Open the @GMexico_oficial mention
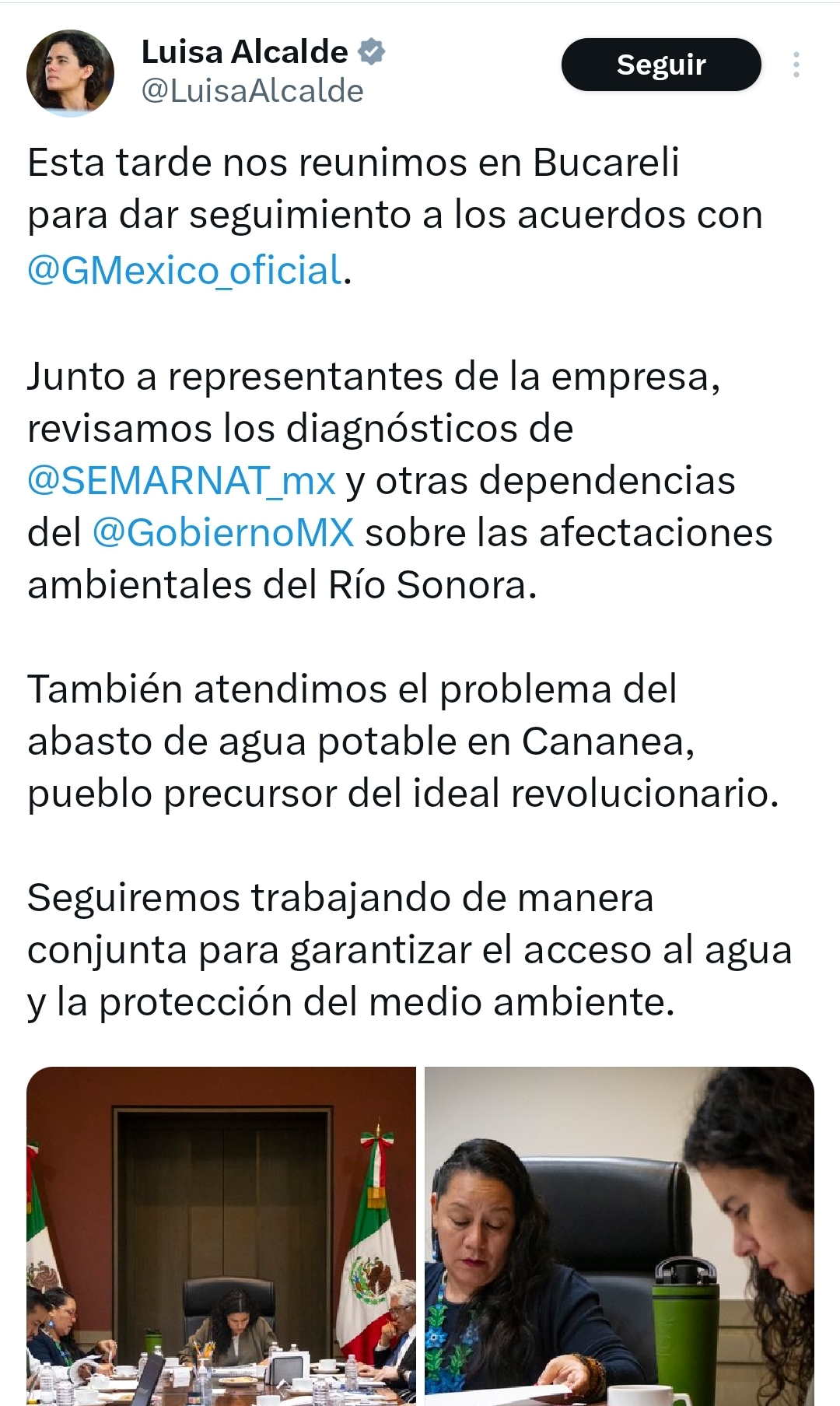This screenshot has width=840, height=1406. coord(185,270)
